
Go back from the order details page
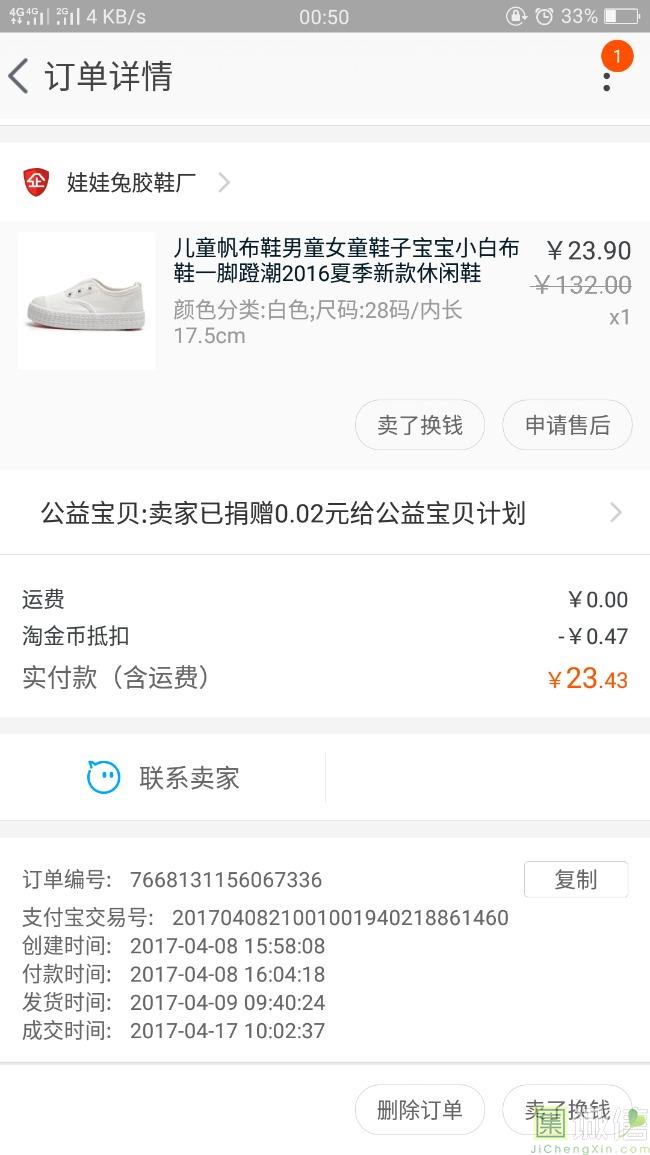pyautogui.click(x=20, y=77)
